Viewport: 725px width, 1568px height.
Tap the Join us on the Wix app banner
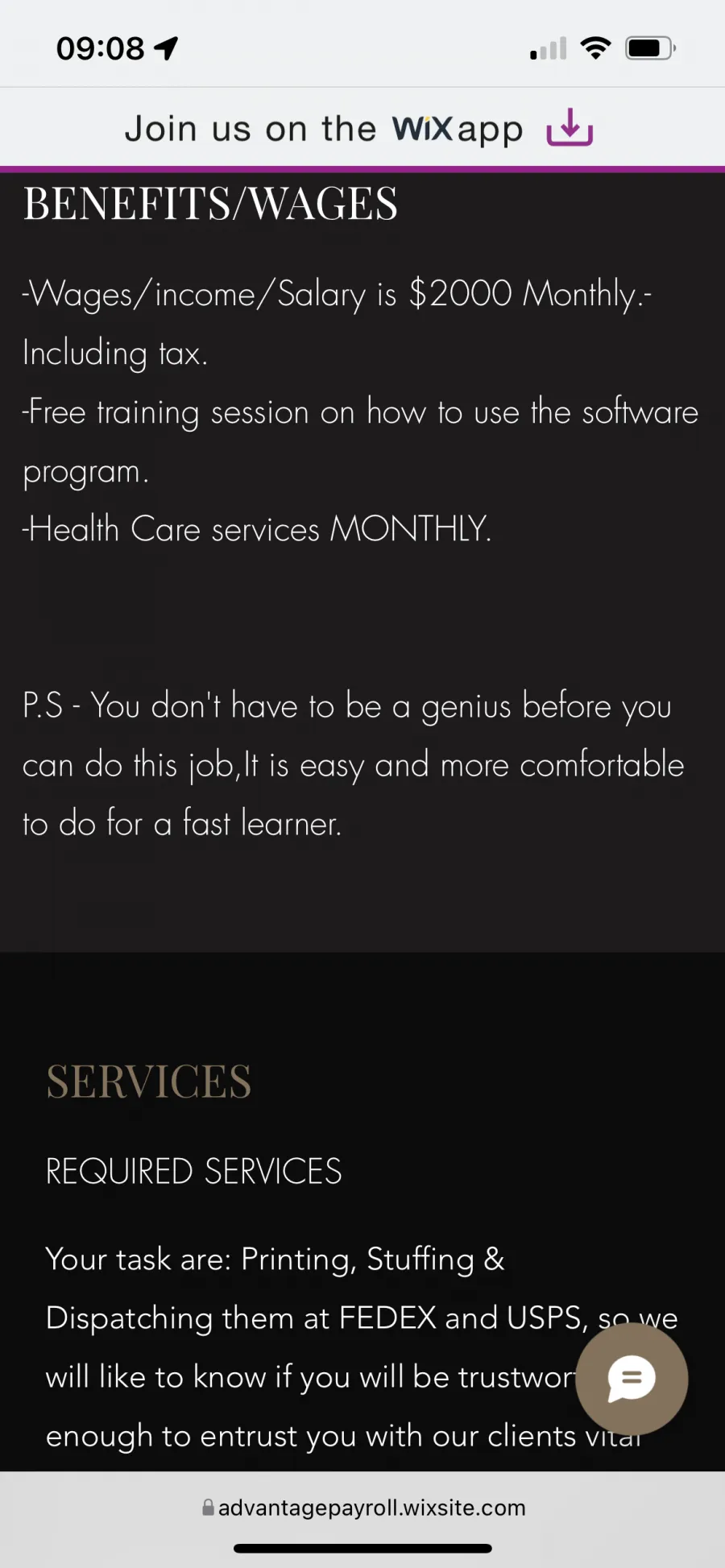coord(362,128)
